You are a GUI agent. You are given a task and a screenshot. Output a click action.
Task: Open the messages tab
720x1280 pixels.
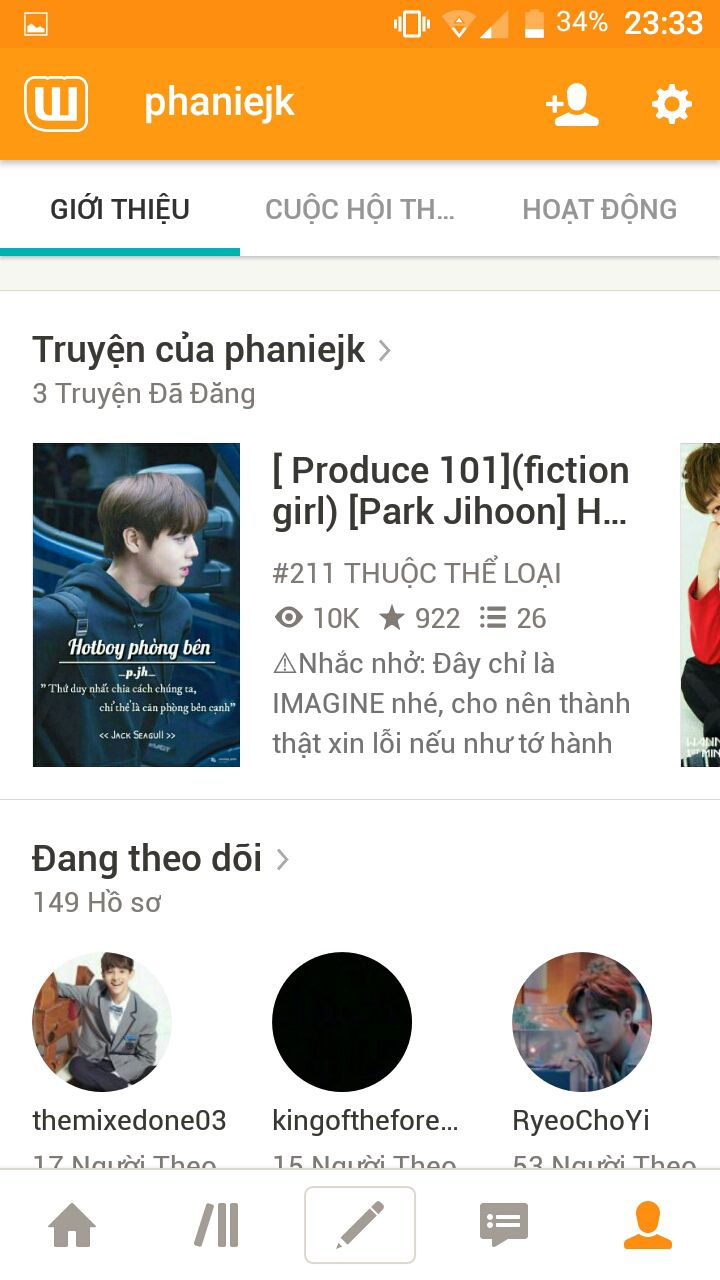[x=504, y=1225]
